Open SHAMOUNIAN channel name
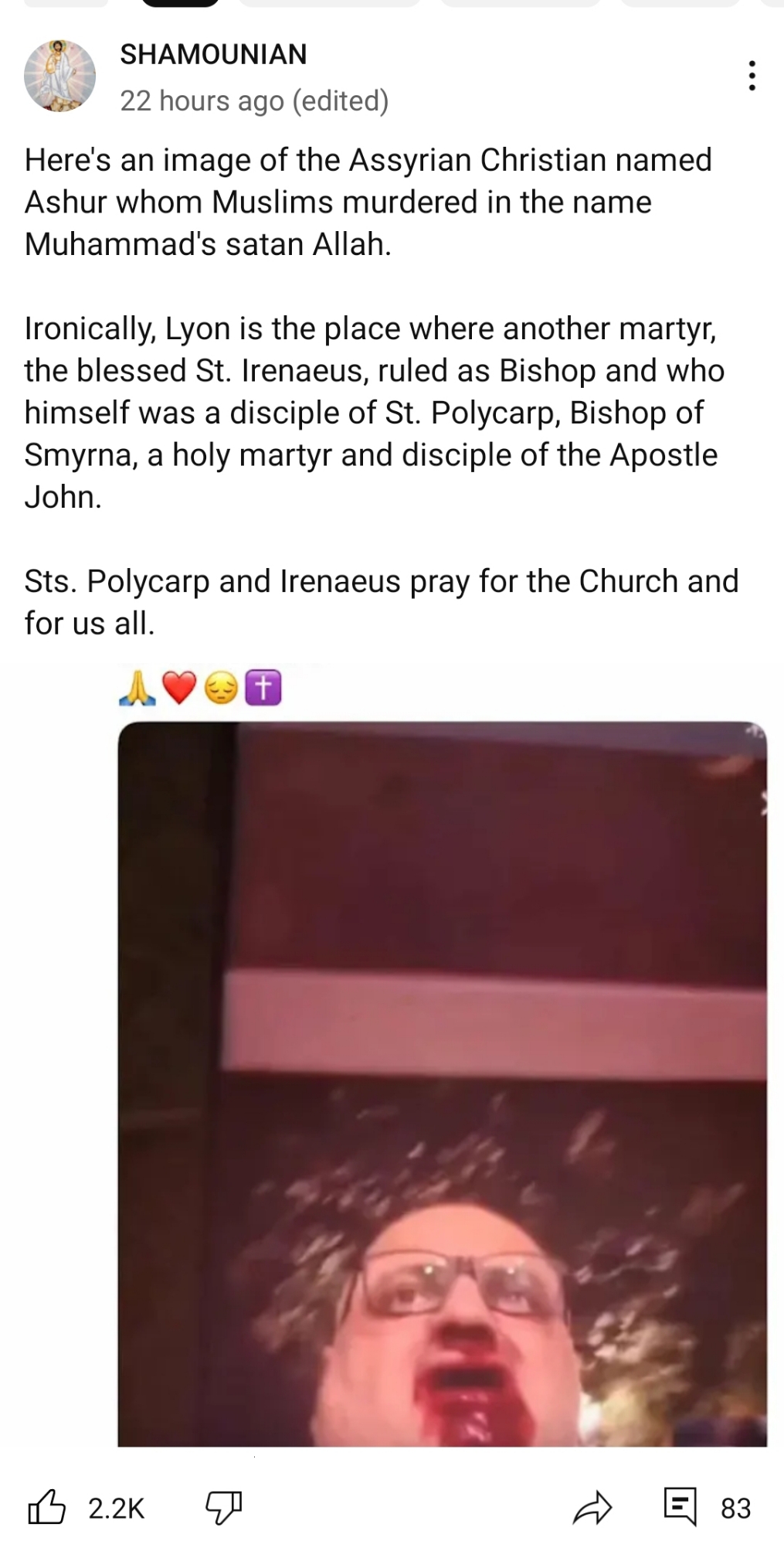This screenshot has height=1568, width=784. click(x=213, y=54)
